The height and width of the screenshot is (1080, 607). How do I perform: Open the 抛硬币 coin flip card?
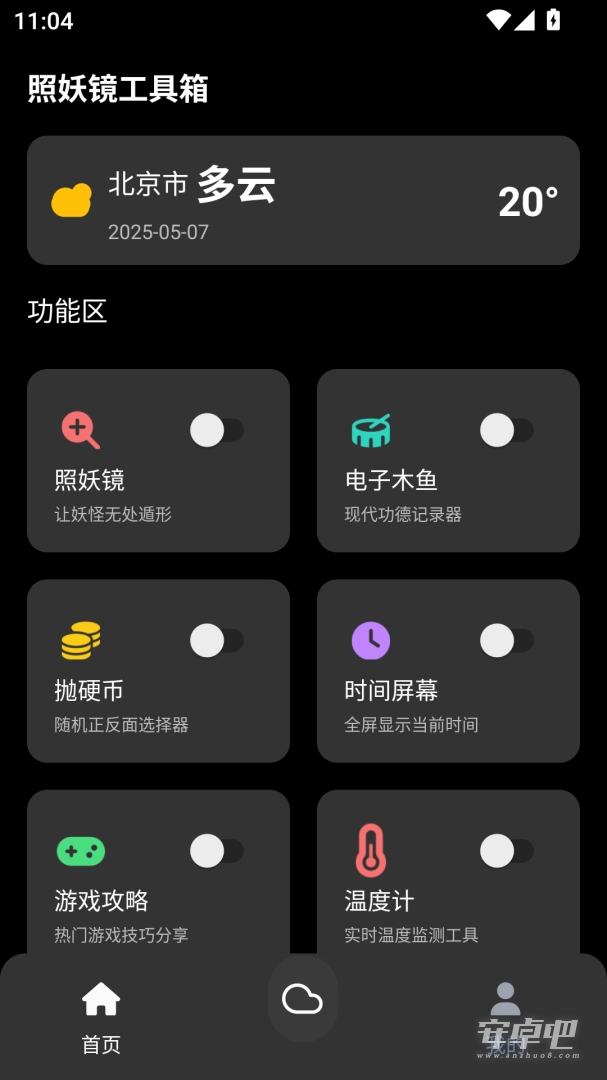click(x=158, y=671)
